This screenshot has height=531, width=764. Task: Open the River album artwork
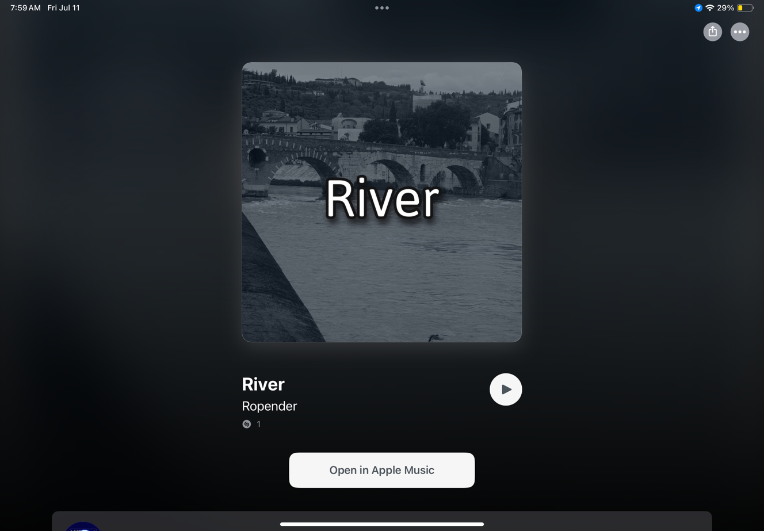[x=381, y=202]
